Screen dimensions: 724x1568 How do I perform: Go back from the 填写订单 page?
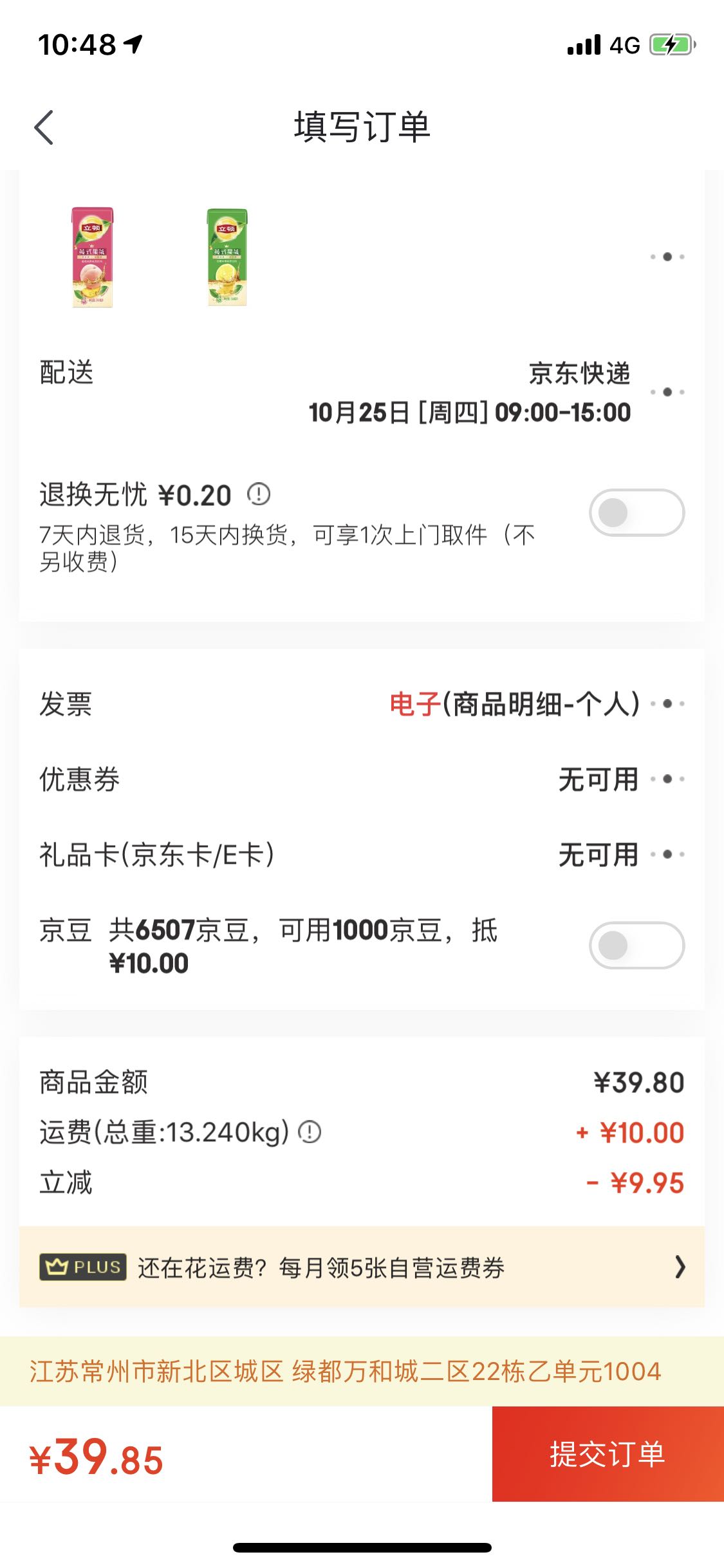(44, 127)
